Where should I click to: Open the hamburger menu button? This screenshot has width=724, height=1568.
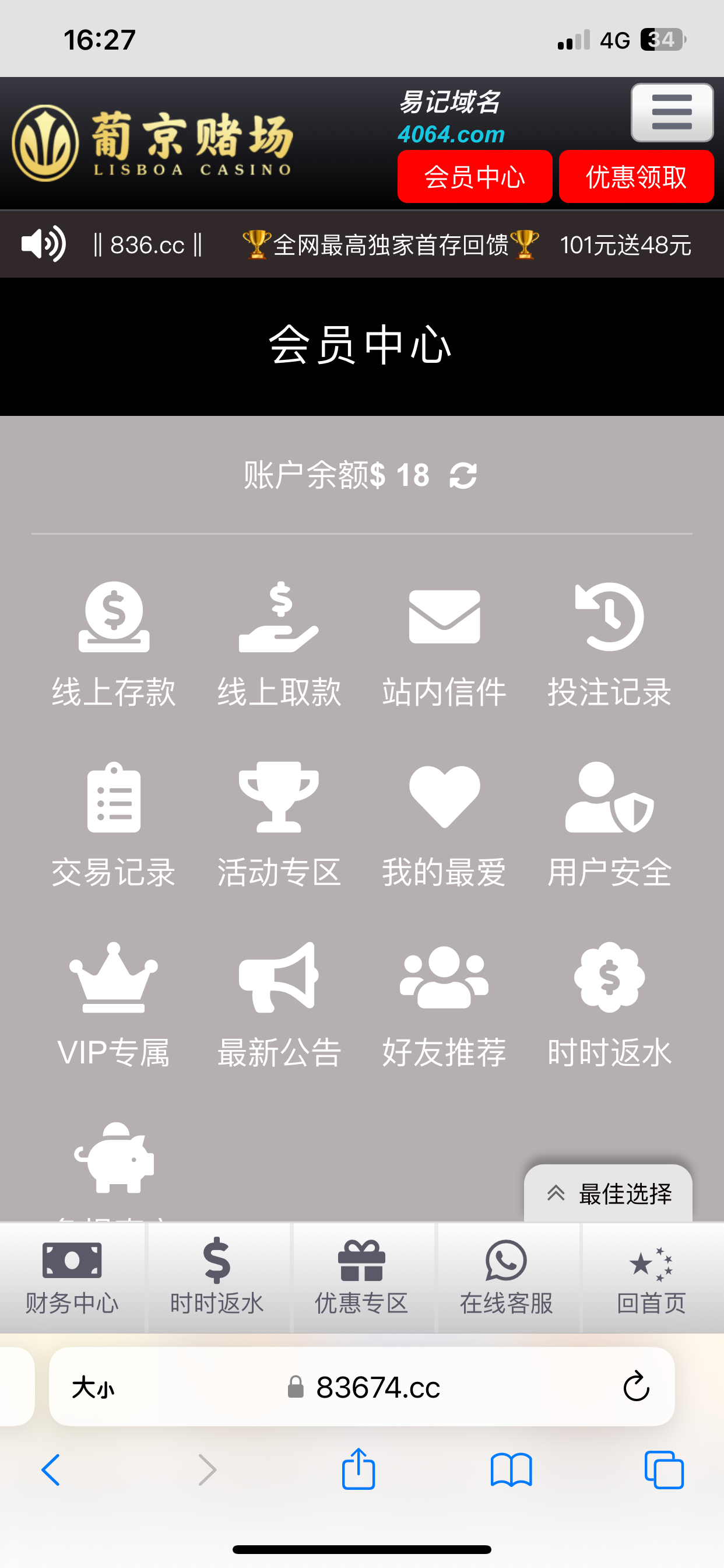pos(672,113)
